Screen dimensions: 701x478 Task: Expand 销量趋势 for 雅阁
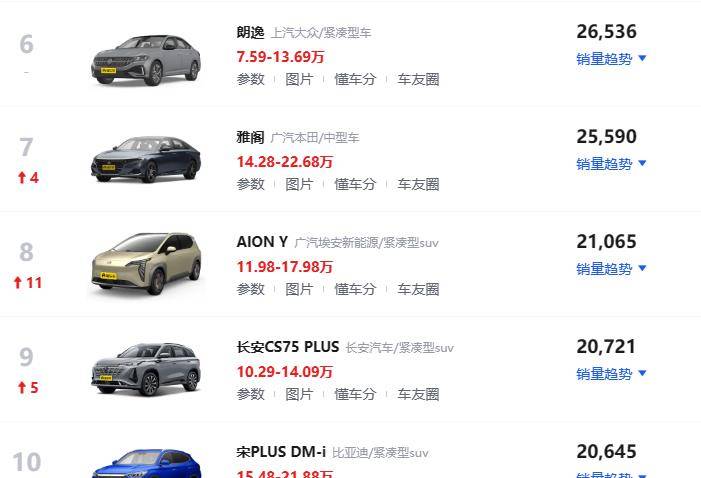coord(611,163)
